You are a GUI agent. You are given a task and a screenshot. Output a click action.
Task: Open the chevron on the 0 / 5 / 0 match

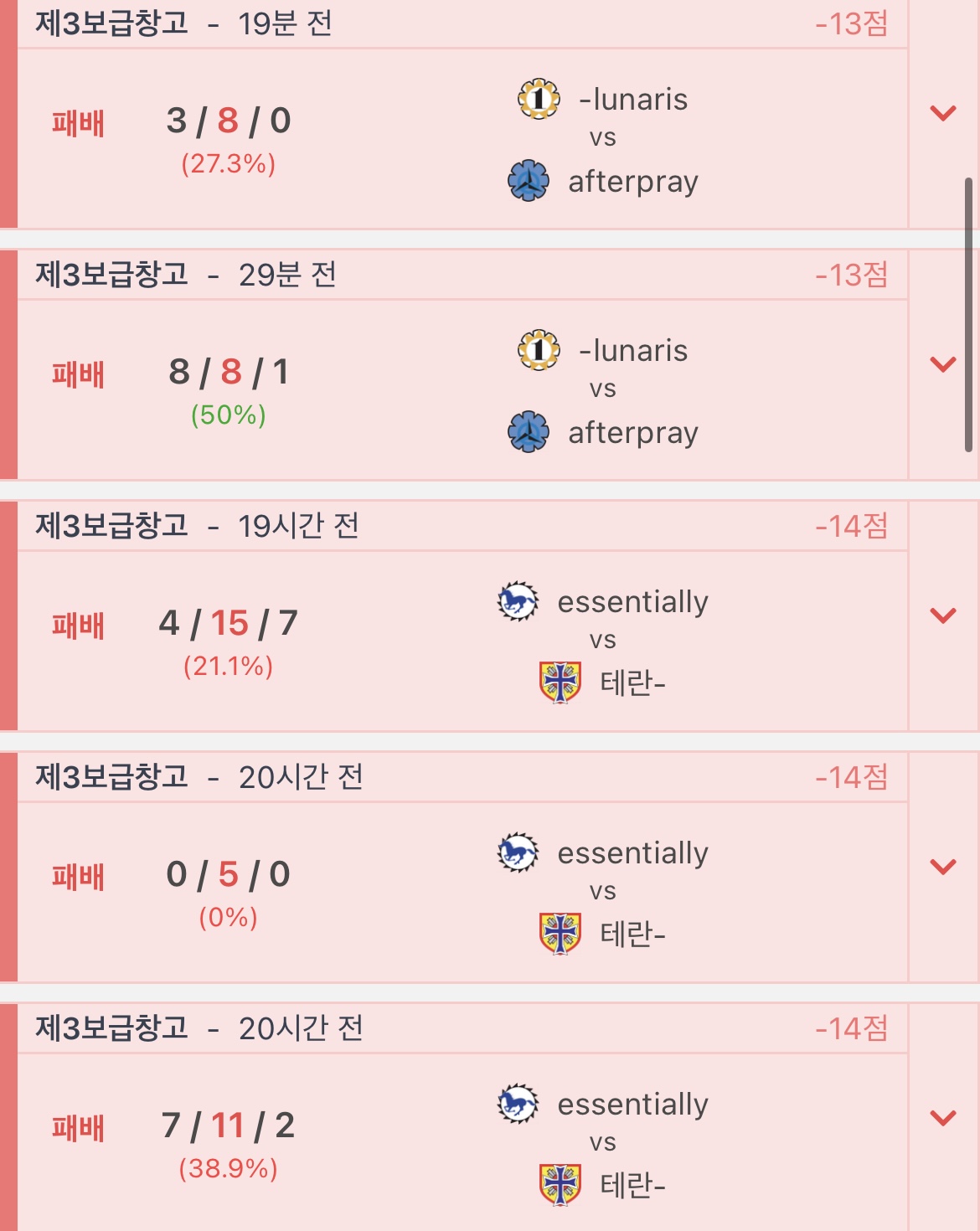[943, 868]
